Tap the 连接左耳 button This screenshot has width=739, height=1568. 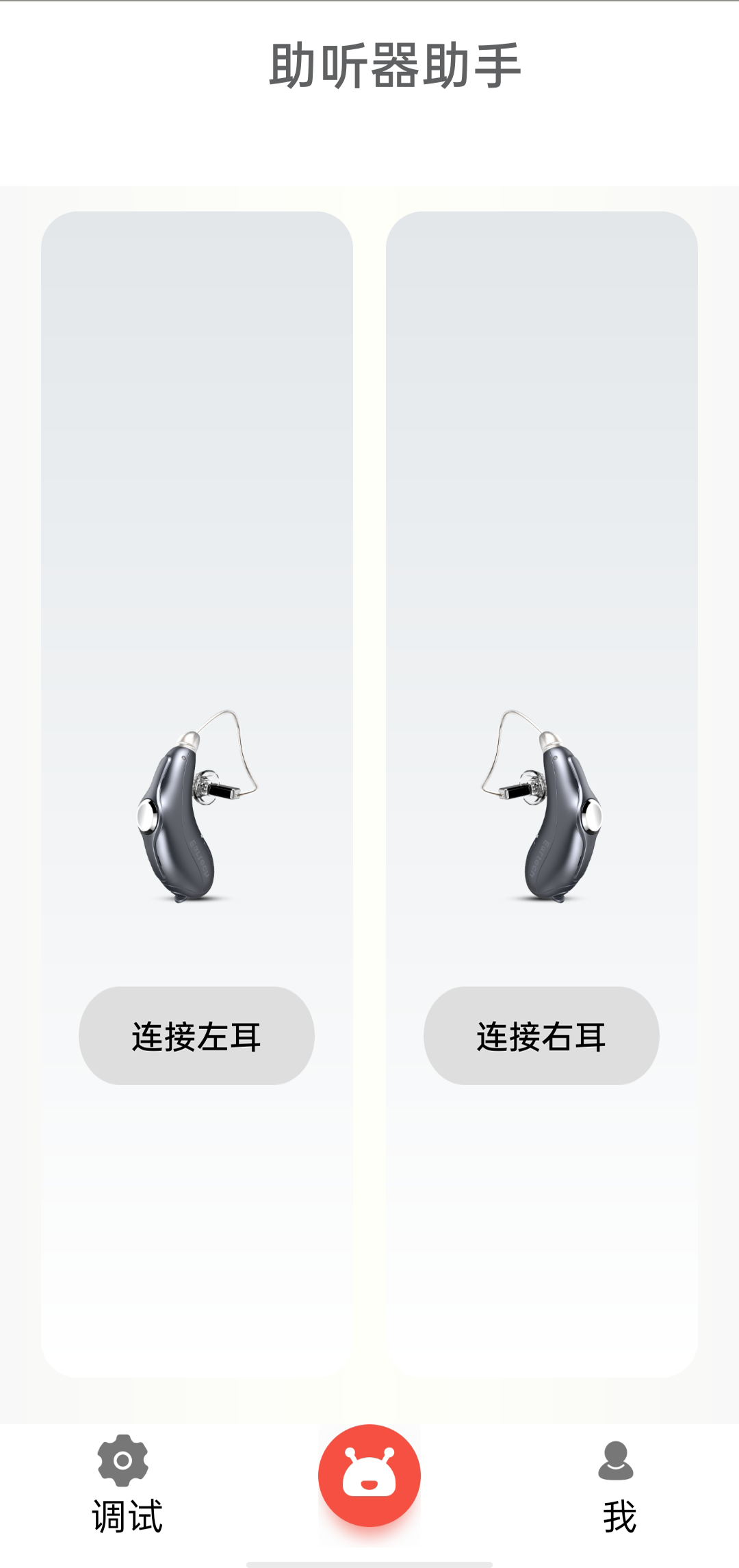pyautogui.click(x=196, y=1035)
